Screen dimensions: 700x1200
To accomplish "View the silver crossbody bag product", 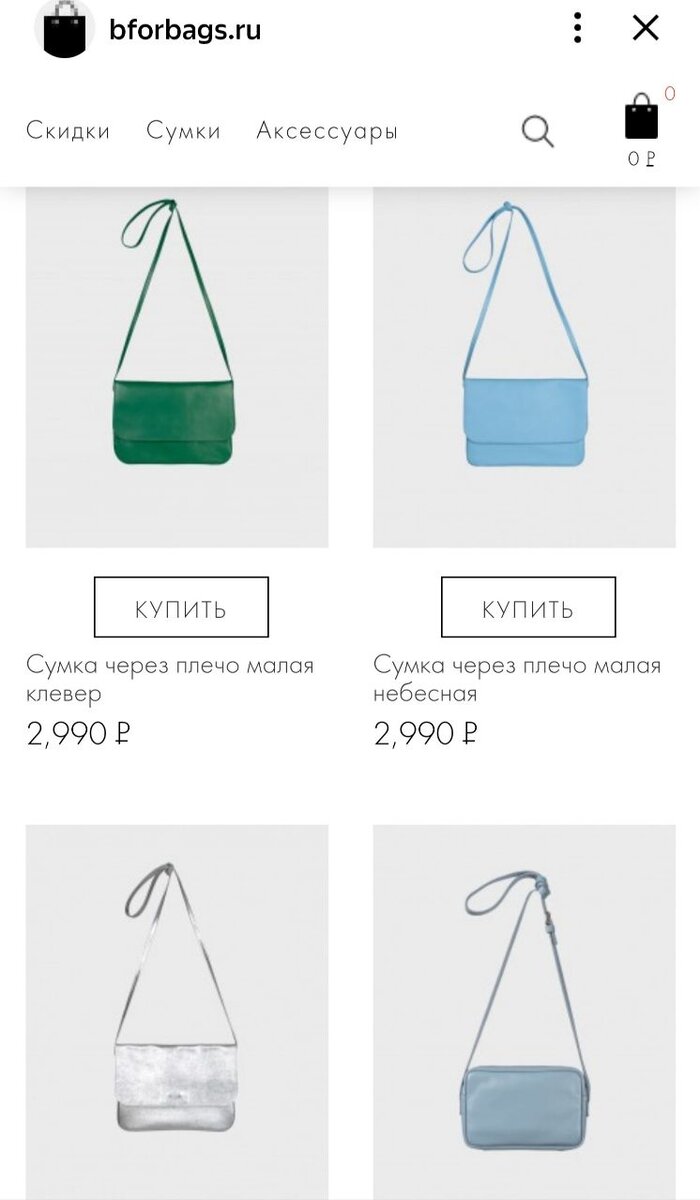I will pyautogui.click(x=177, y=1012).
